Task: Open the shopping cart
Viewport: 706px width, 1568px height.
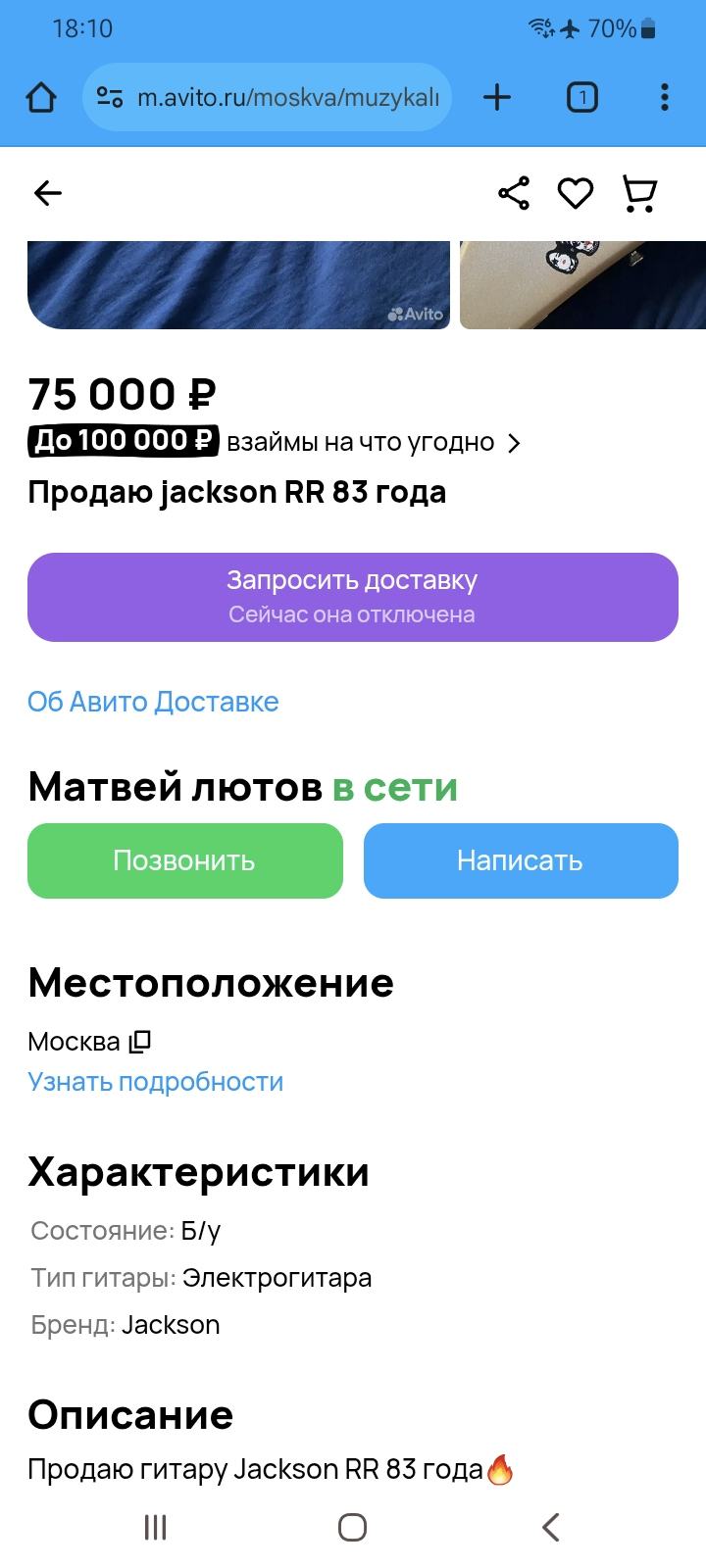Action: (x=639, y=193)
